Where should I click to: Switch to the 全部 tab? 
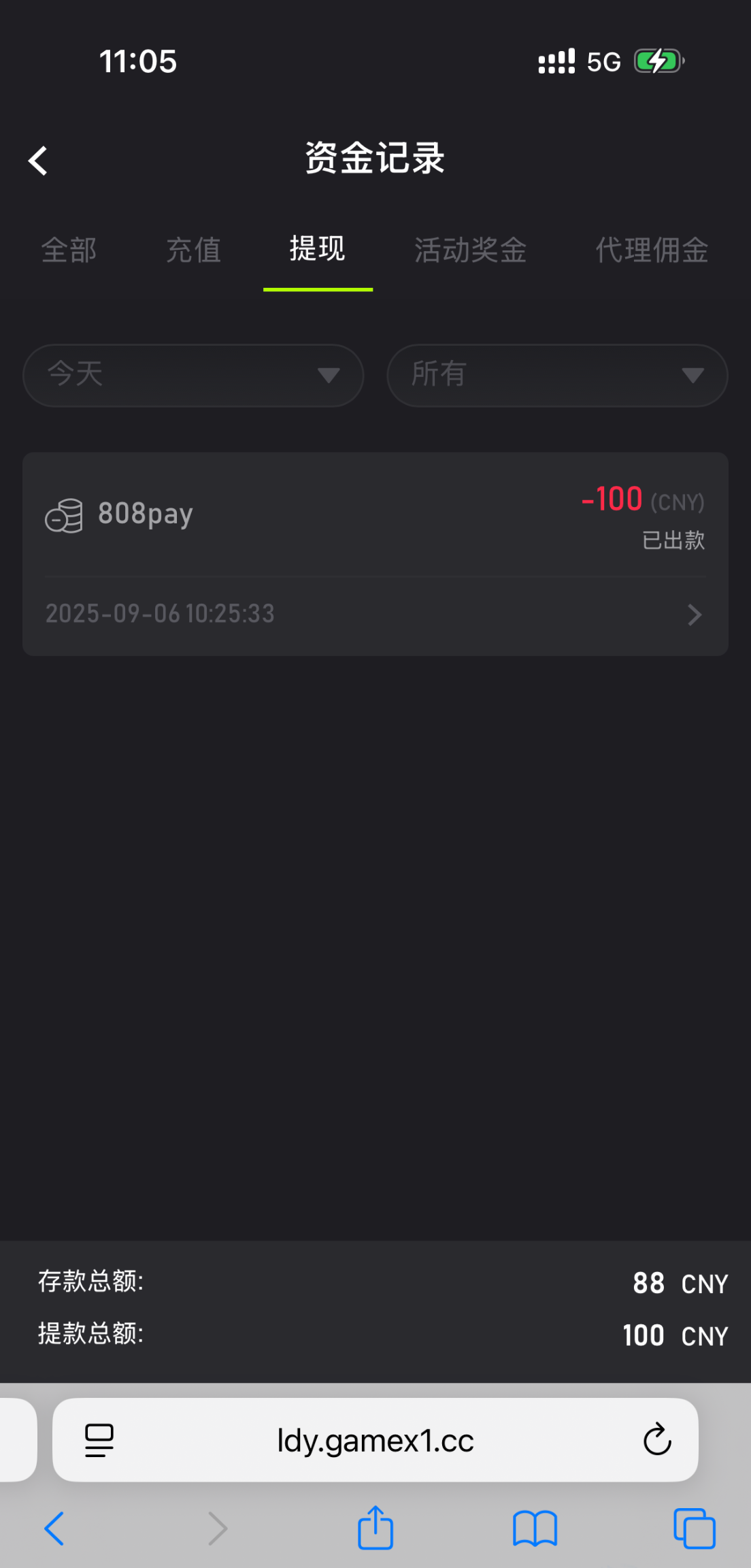(x=69, y=250)
